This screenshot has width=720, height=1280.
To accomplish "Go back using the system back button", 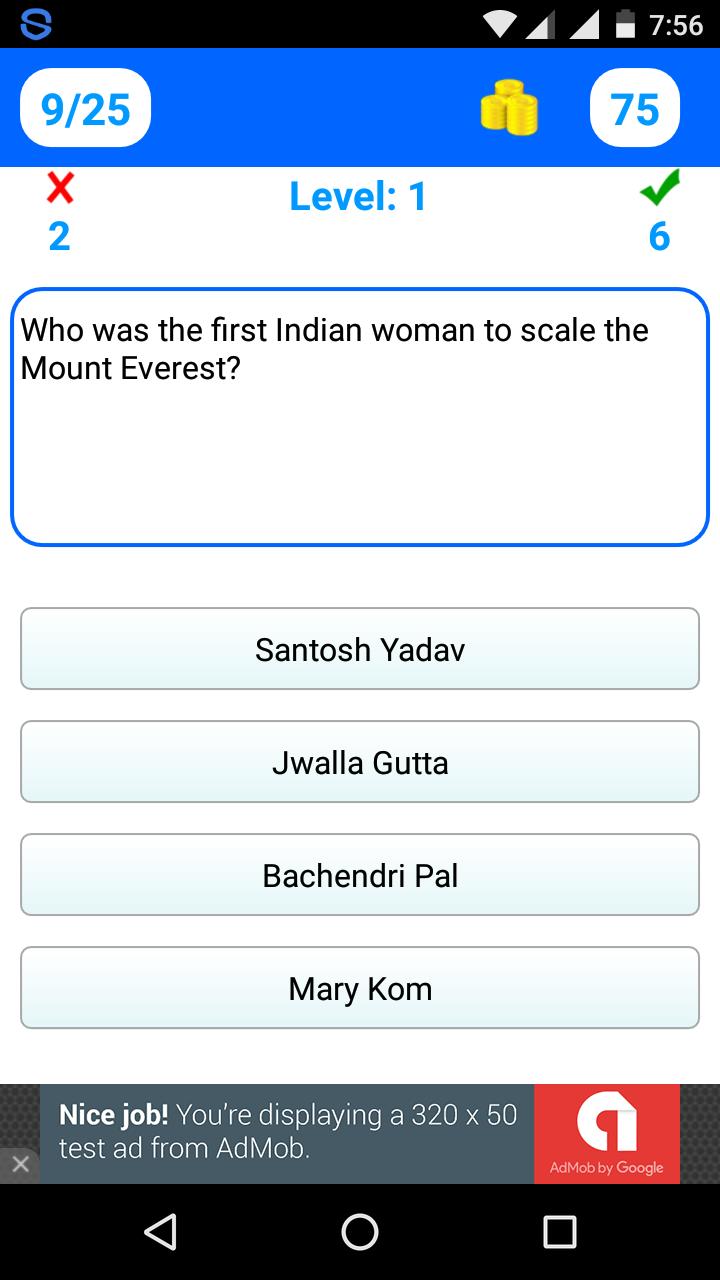I will coord(160,1232).
